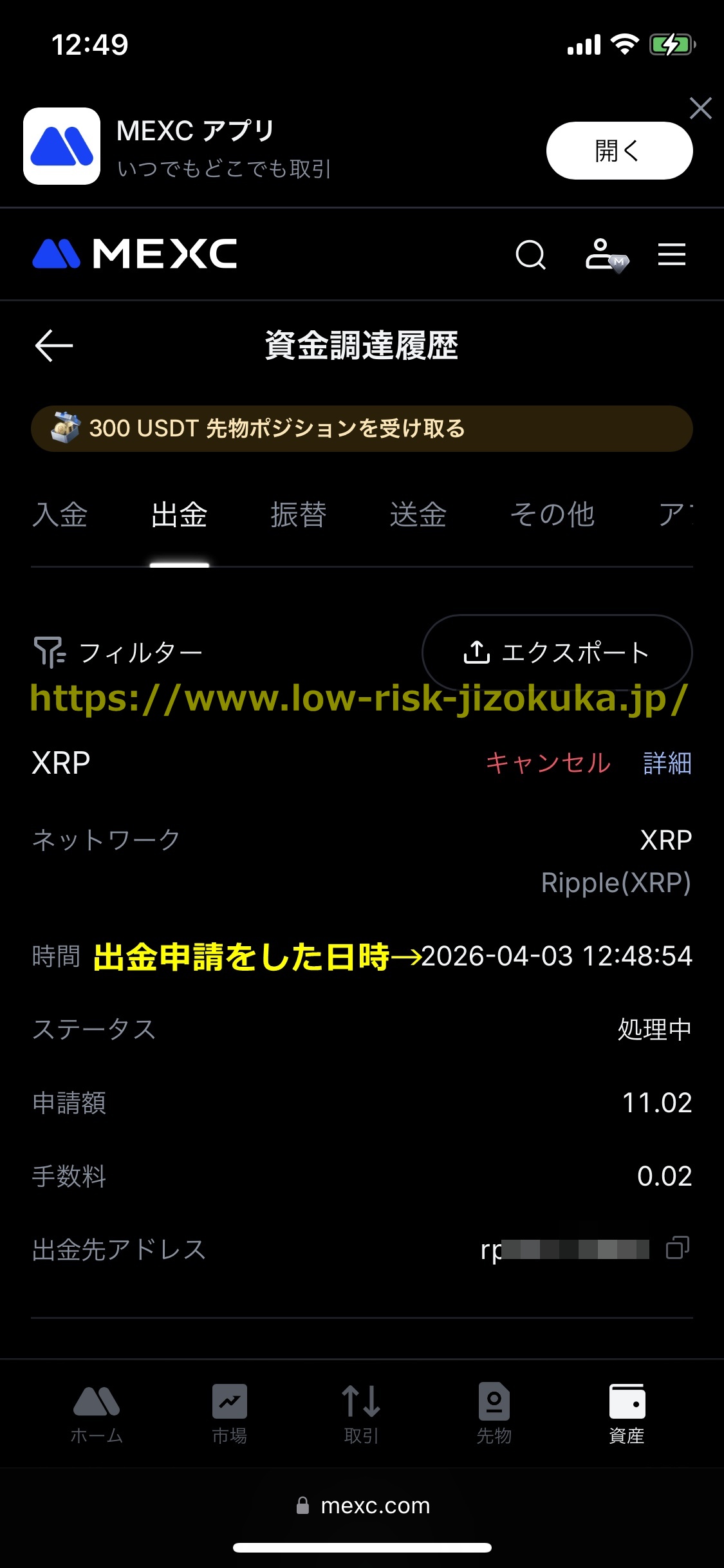The image size is (724, 1568).
Task: Switch to the 振替 tab
Action: (299, 515)
